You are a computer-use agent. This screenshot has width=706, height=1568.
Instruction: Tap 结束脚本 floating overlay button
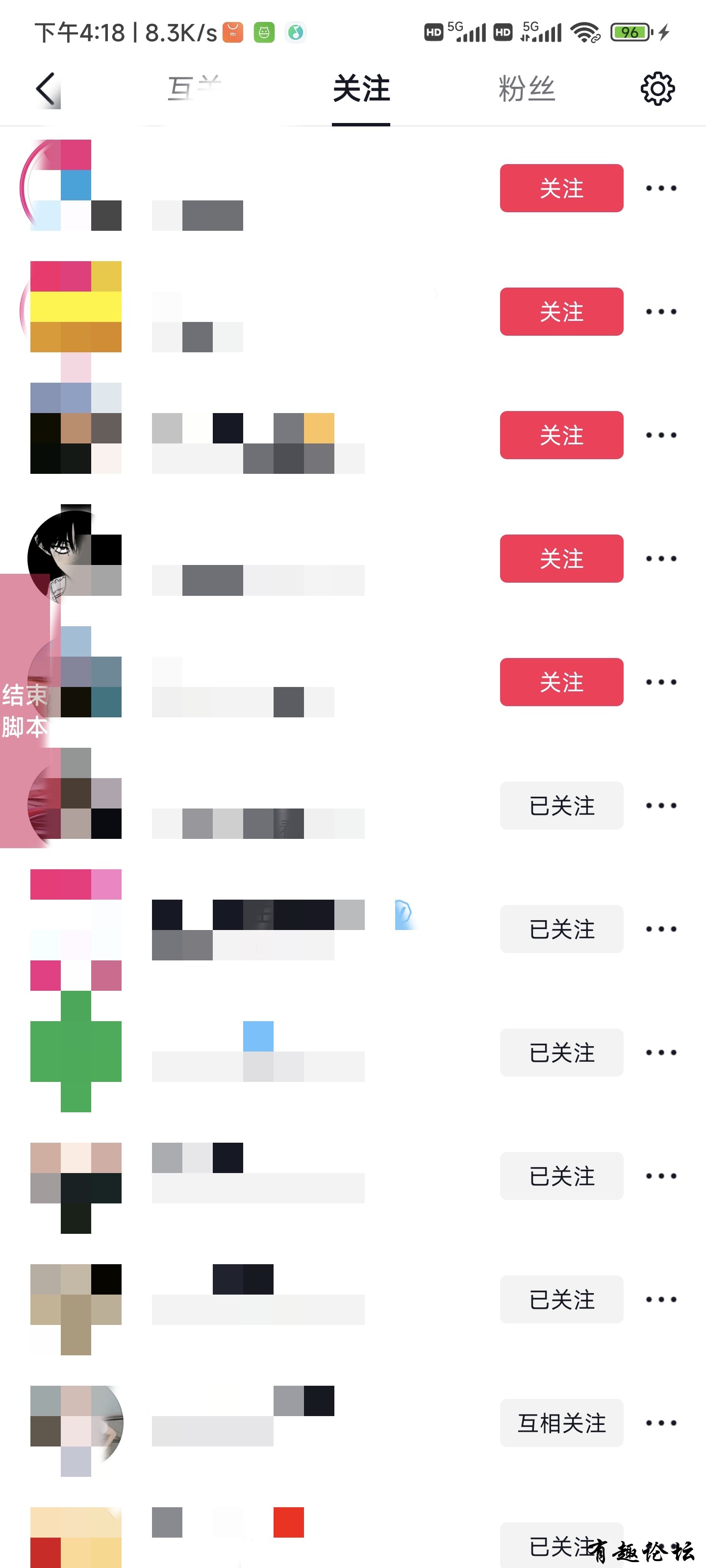tap(25, 710)
